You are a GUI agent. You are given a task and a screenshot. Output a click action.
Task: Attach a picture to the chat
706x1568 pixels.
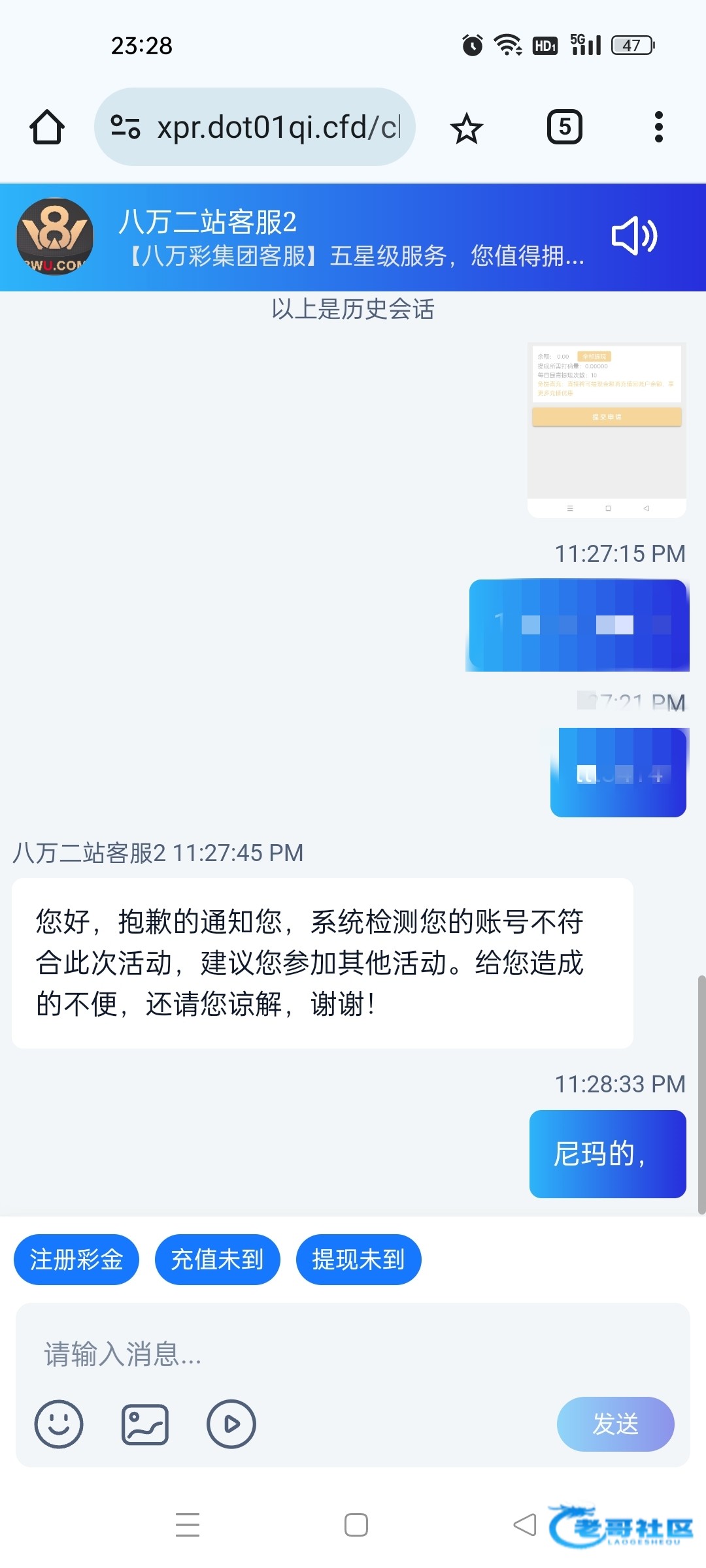tap(145, 1424)
